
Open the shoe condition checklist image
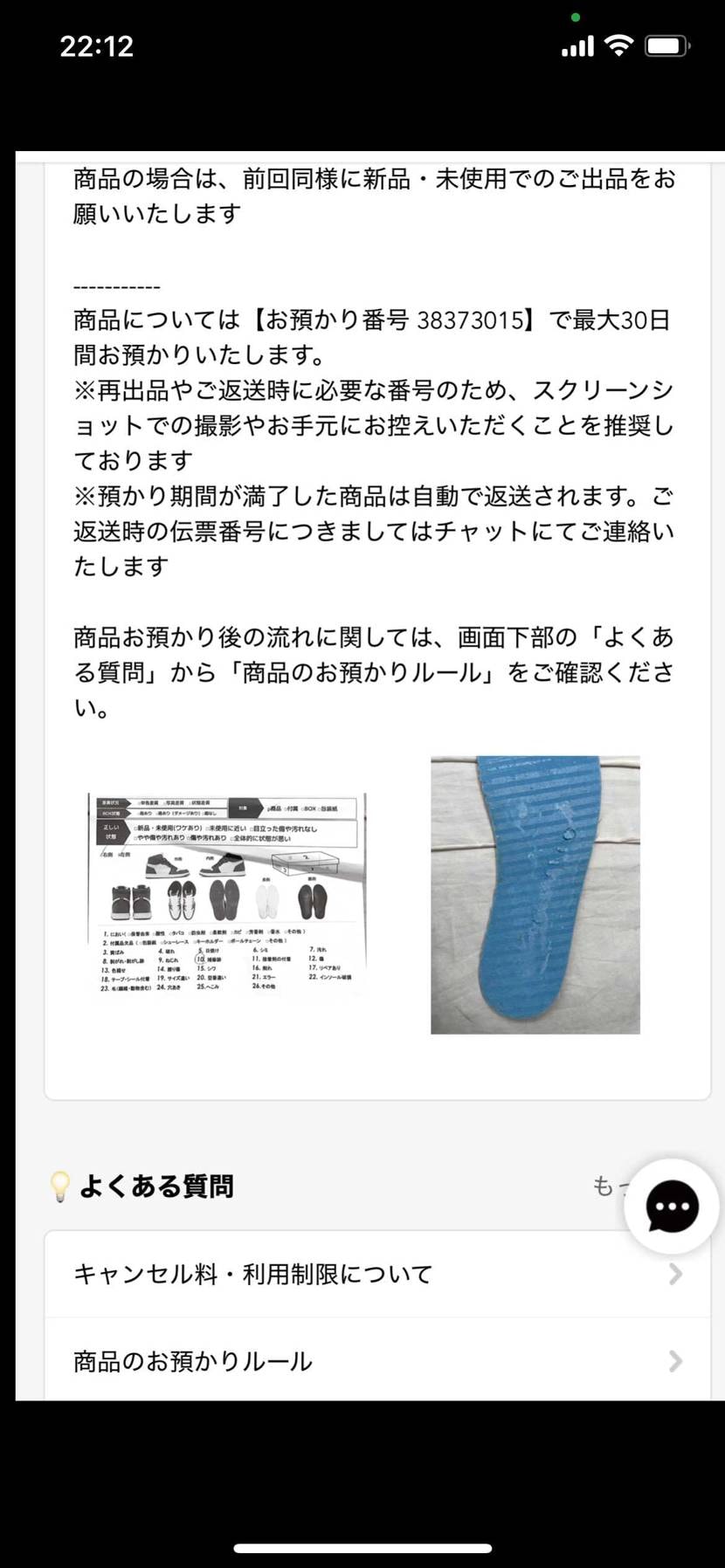tap(226, 894)
